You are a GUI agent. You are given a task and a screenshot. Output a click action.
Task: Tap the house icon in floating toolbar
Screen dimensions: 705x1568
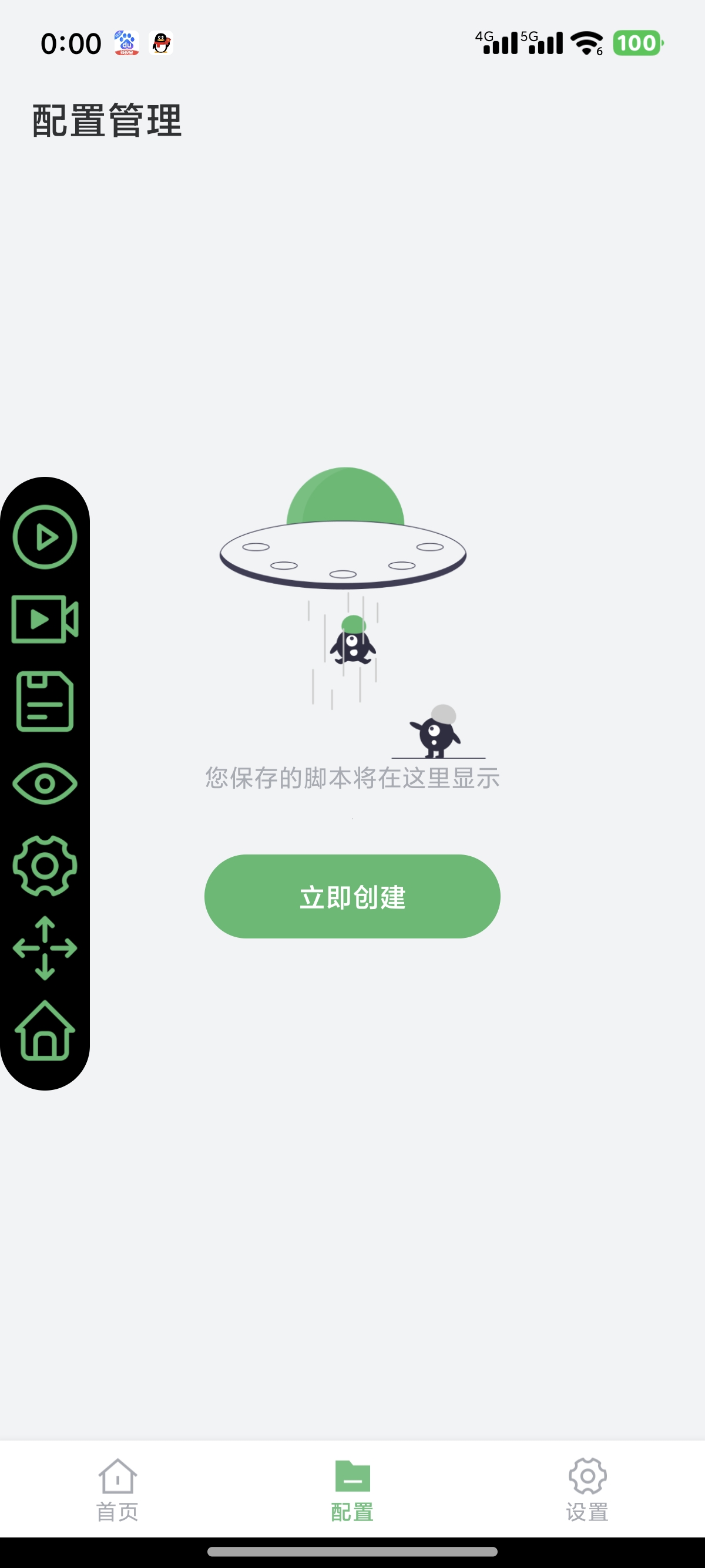click(x=45, y=1031)
